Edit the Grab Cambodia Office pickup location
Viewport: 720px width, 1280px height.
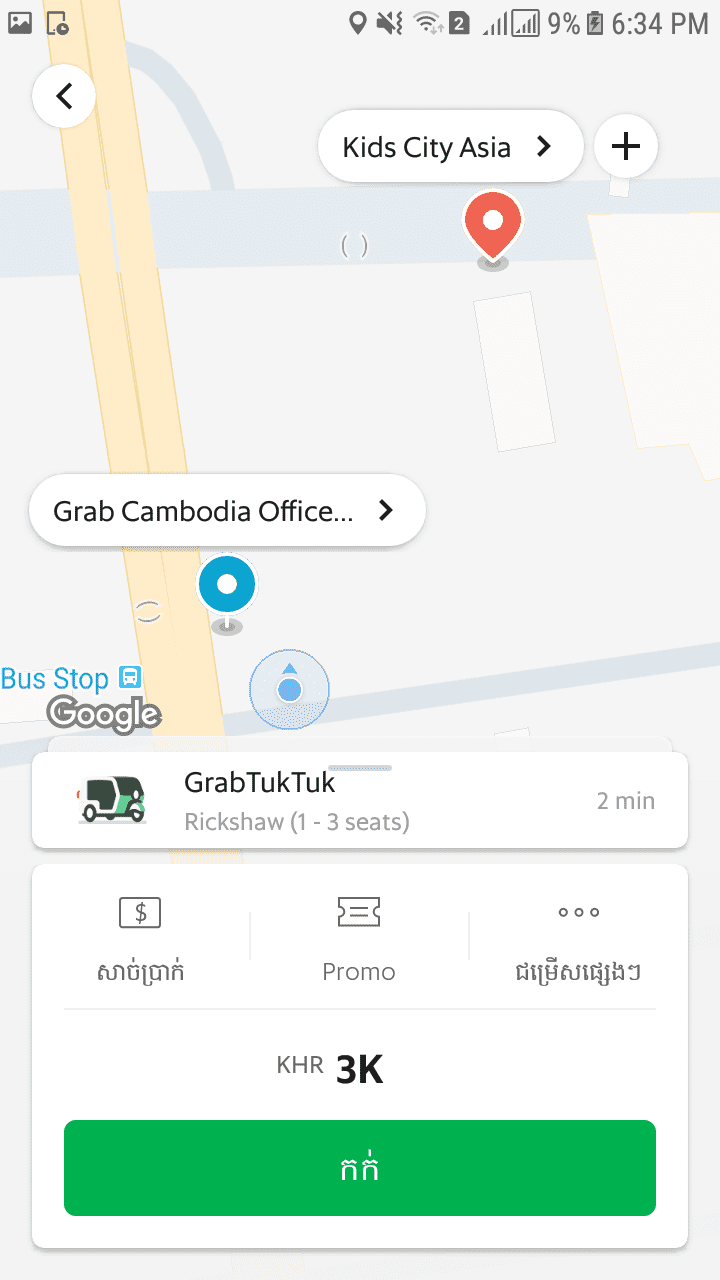[228, 511]
